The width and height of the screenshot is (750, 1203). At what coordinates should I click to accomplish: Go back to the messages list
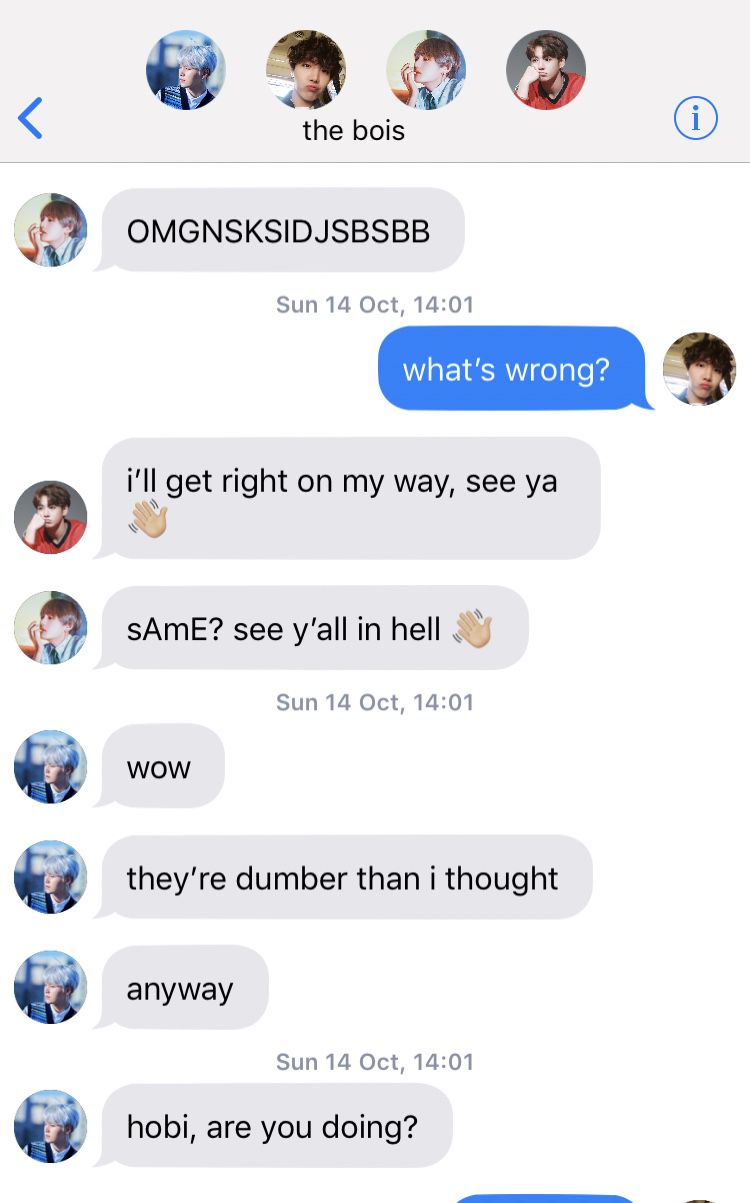31,119
